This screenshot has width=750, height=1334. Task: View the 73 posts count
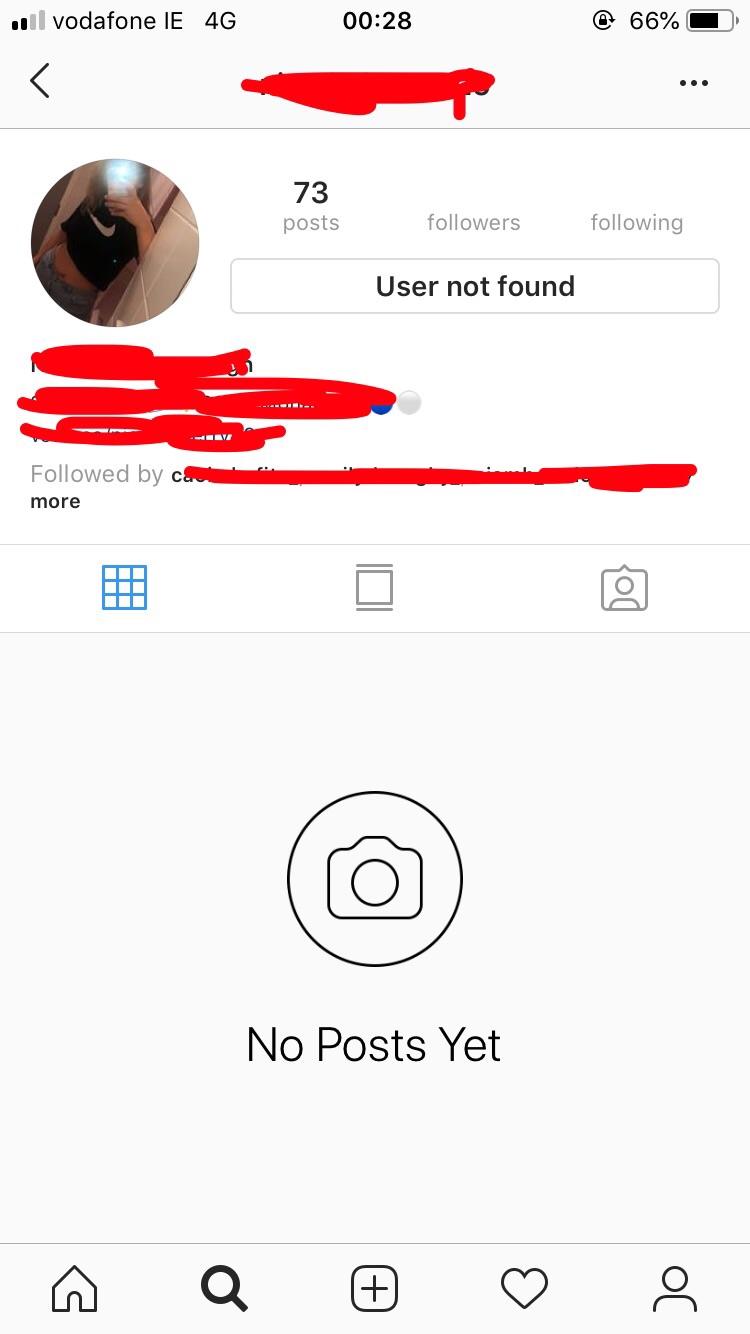coord(311,205)
